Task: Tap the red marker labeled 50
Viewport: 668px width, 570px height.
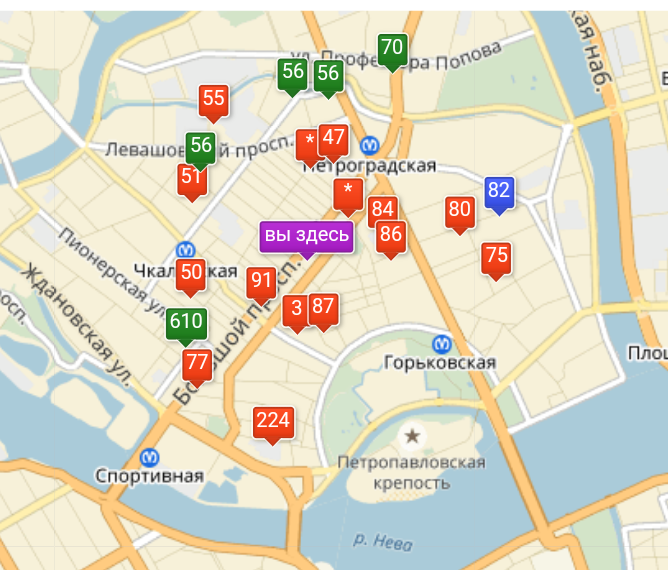Action: (x=192, y=273)
